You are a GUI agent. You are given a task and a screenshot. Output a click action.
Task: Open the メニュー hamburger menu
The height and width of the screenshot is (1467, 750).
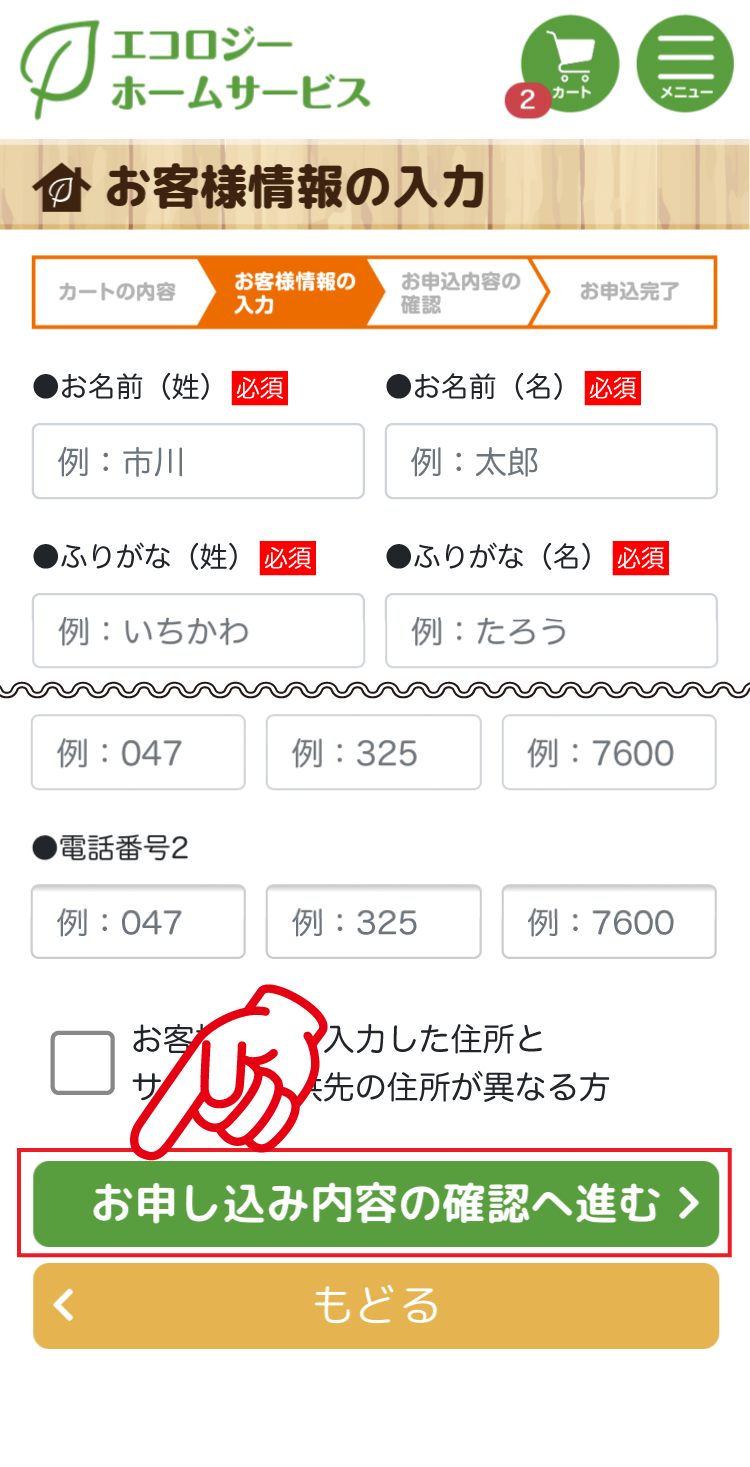click(685, 65)
